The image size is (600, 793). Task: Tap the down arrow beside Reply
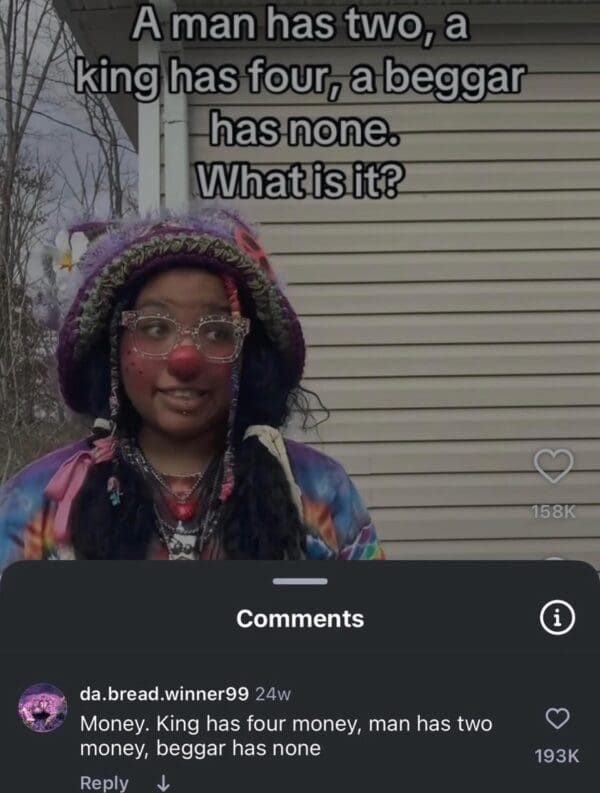point(164,783)
